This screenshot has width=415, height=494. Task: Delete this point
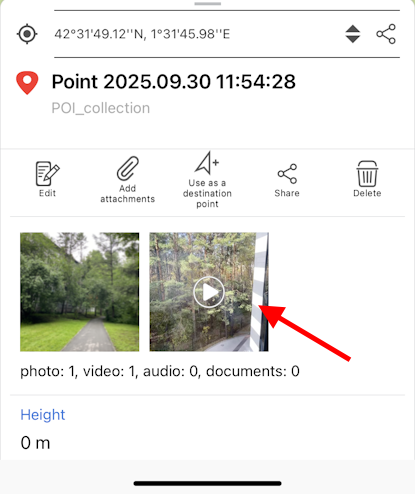[x=367, y=179]
